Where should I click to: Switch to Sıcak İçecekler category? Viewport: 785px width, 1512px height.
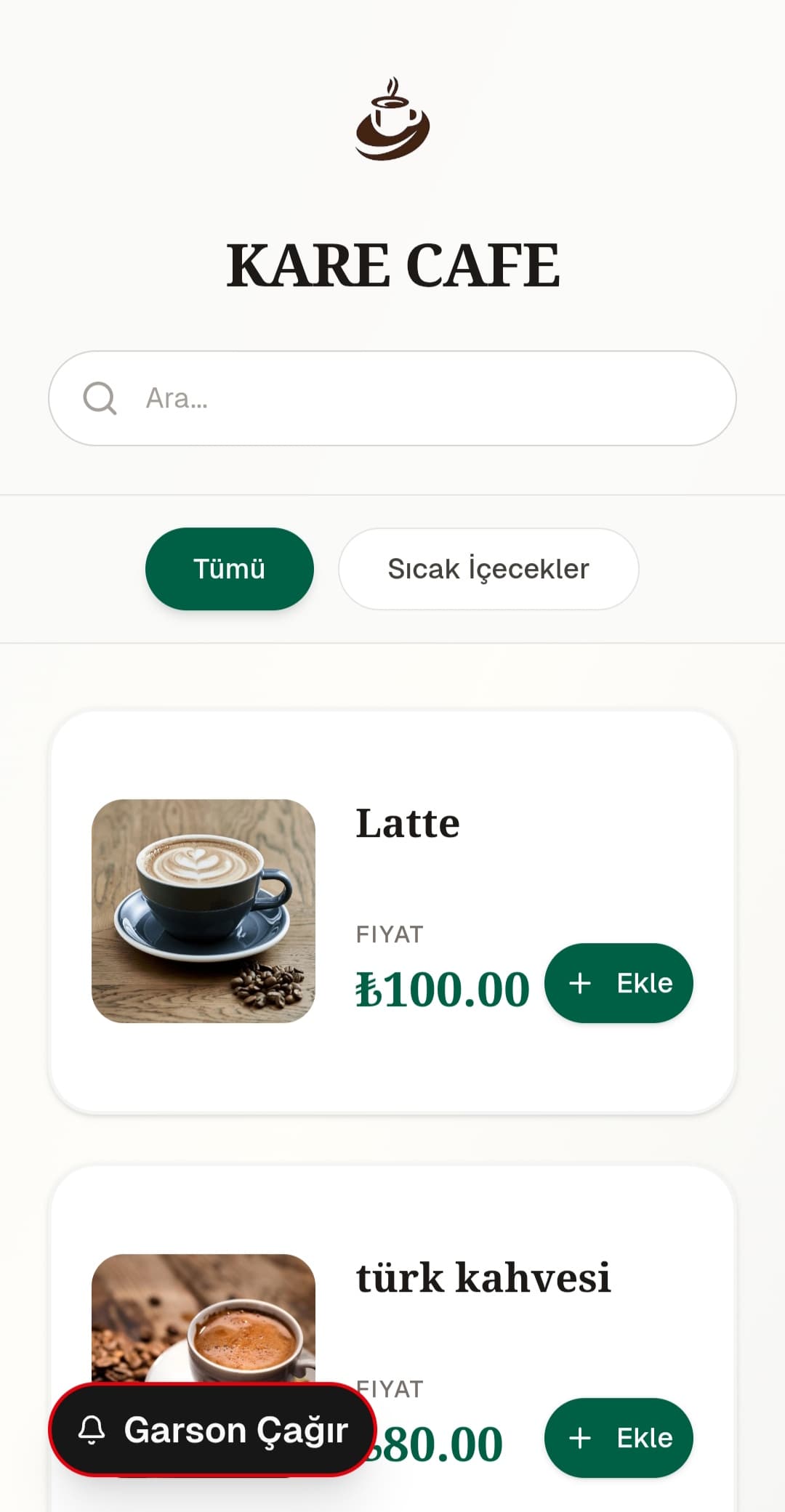pos(488,569)
